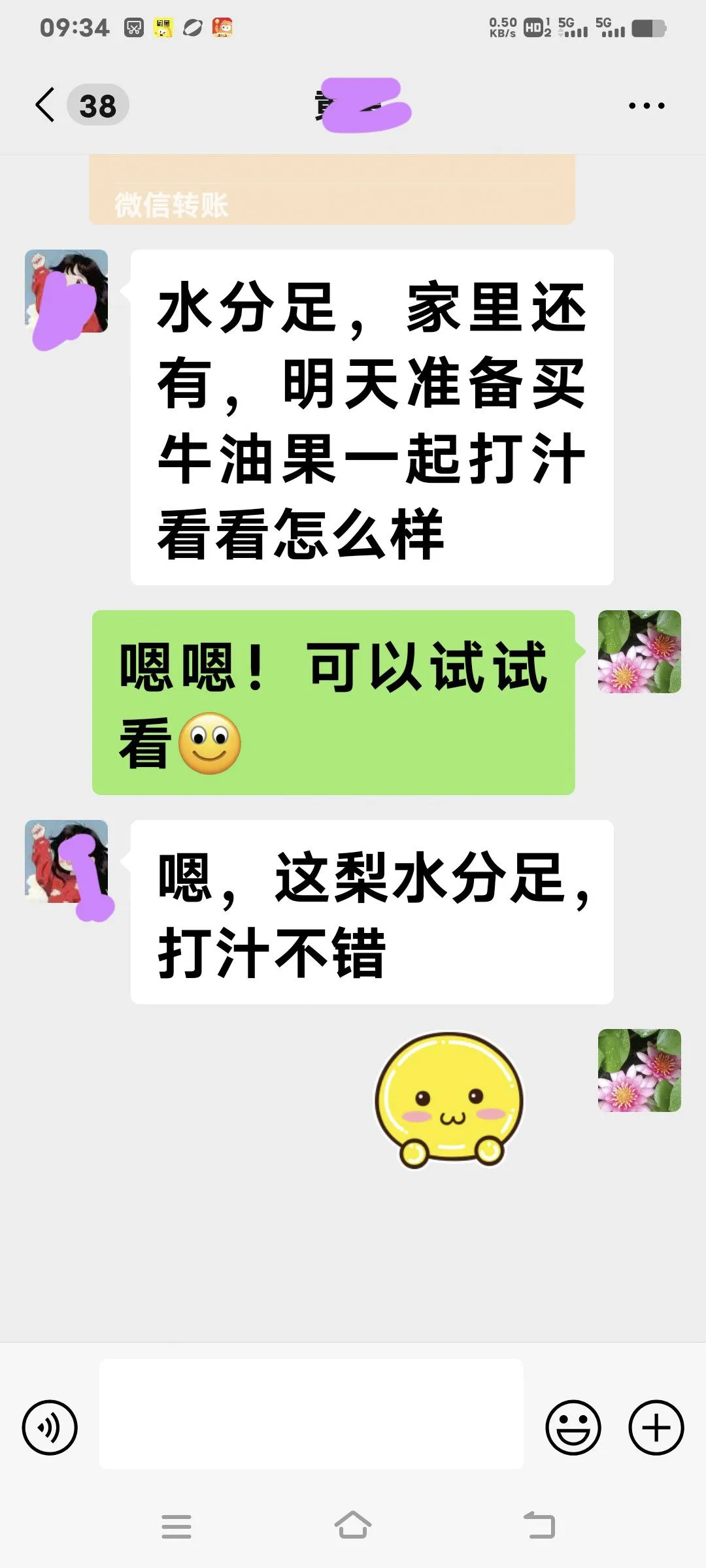Go to the system home screen

(x=353, y=1526)
